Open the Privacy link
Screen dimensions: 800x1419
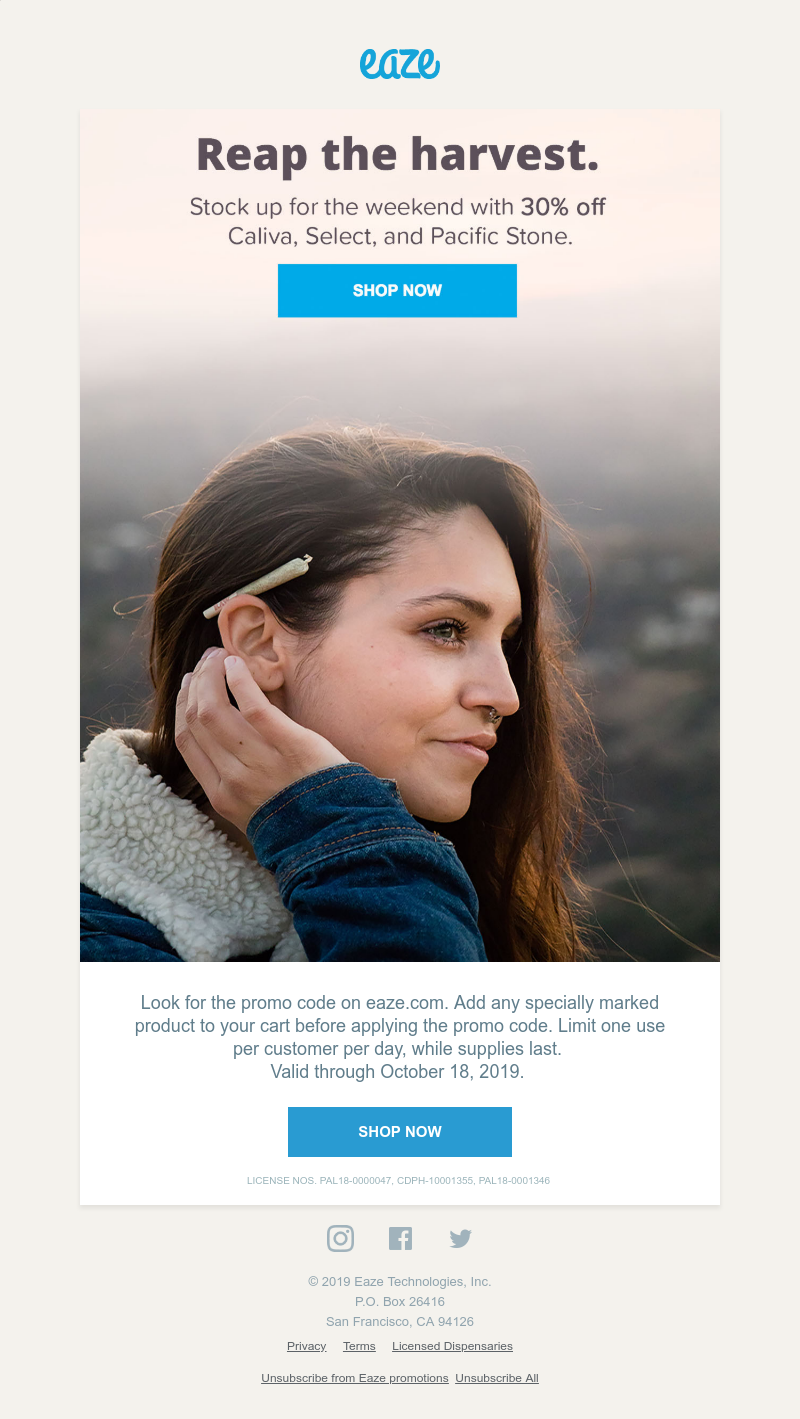[x=306, y=1346]
